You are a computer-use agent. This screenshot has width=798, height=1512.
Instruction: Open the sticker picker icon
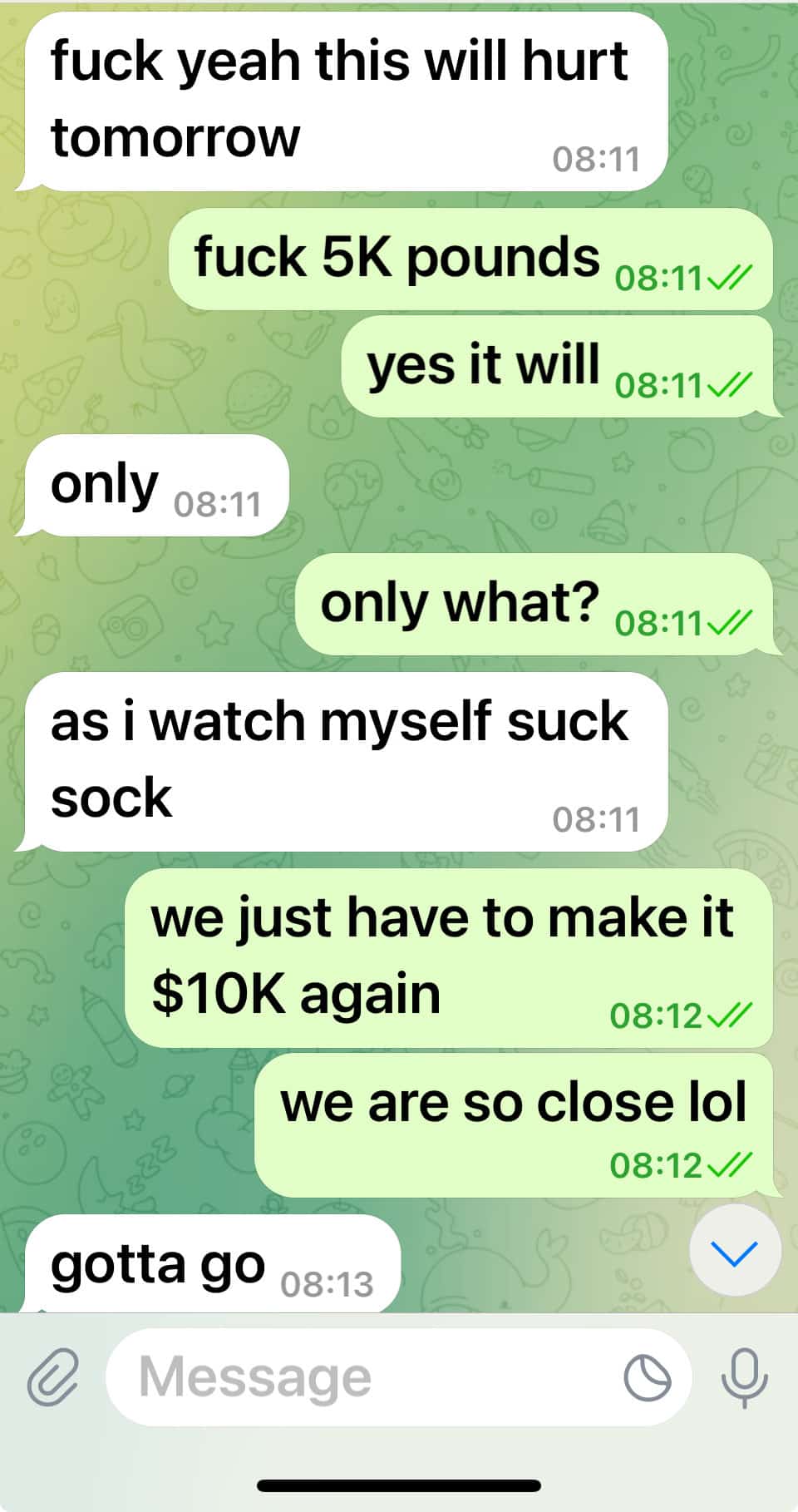(x=647, y=1378)
